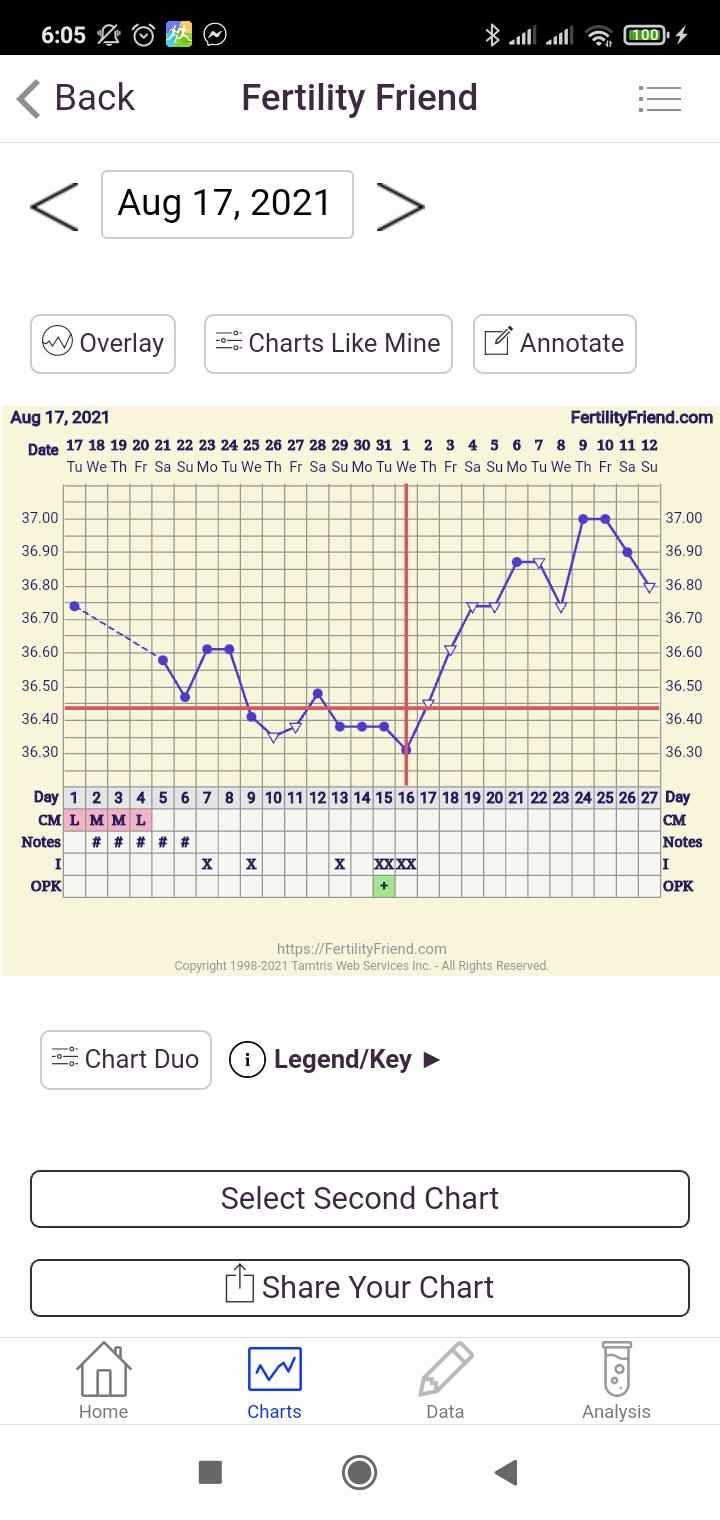Go to the previous chart date
720x1520 pixels.
point(54,206)
